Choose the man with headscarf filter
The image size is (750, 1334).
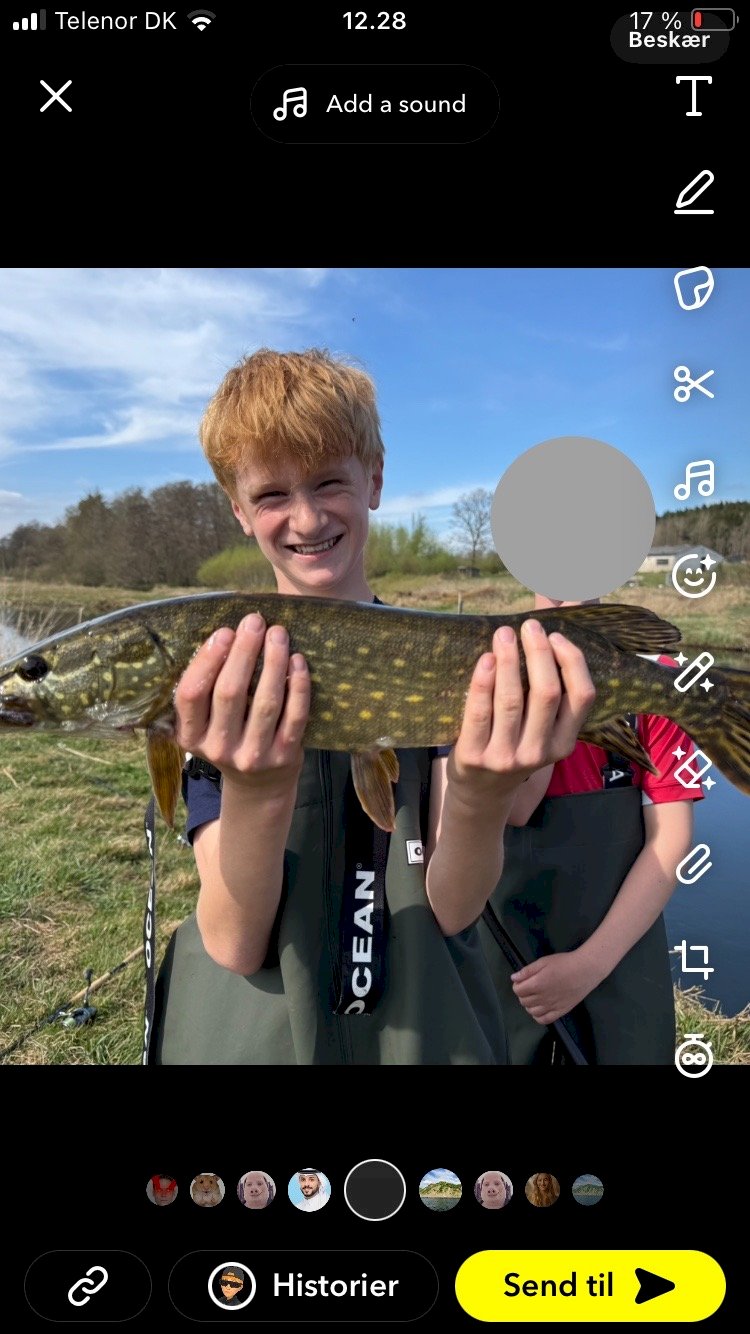tap(309, 1190)
